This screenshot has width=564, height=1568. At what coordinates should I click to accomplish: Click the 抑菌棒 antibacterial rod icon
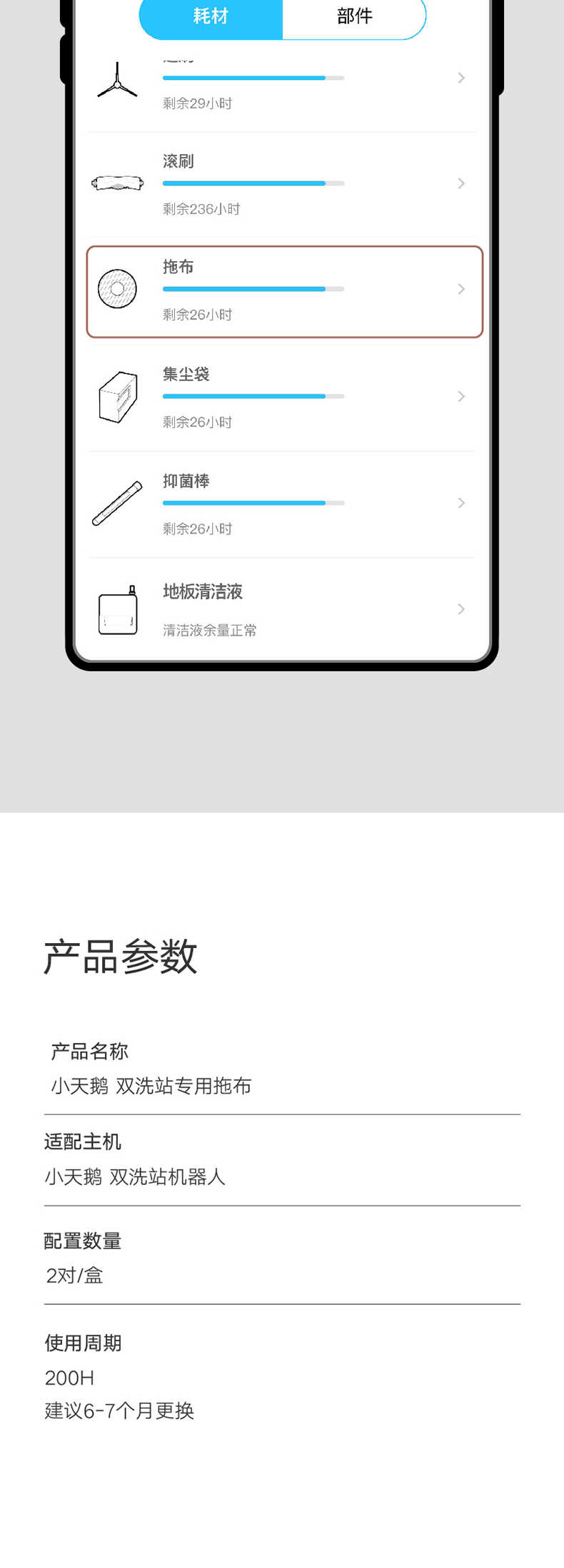pyautogui.click(x=116, y=503)
